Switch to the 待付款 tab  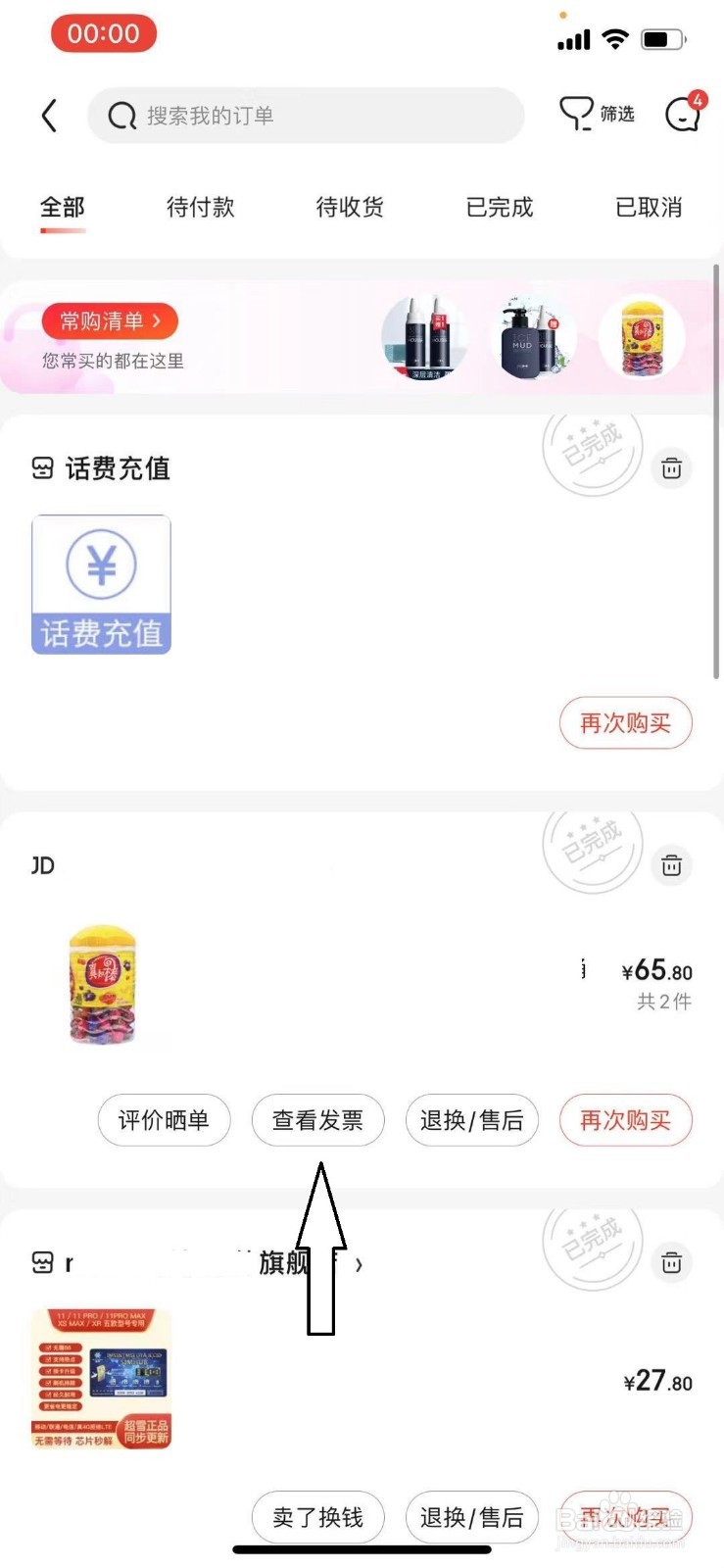[x=201, y=208]
